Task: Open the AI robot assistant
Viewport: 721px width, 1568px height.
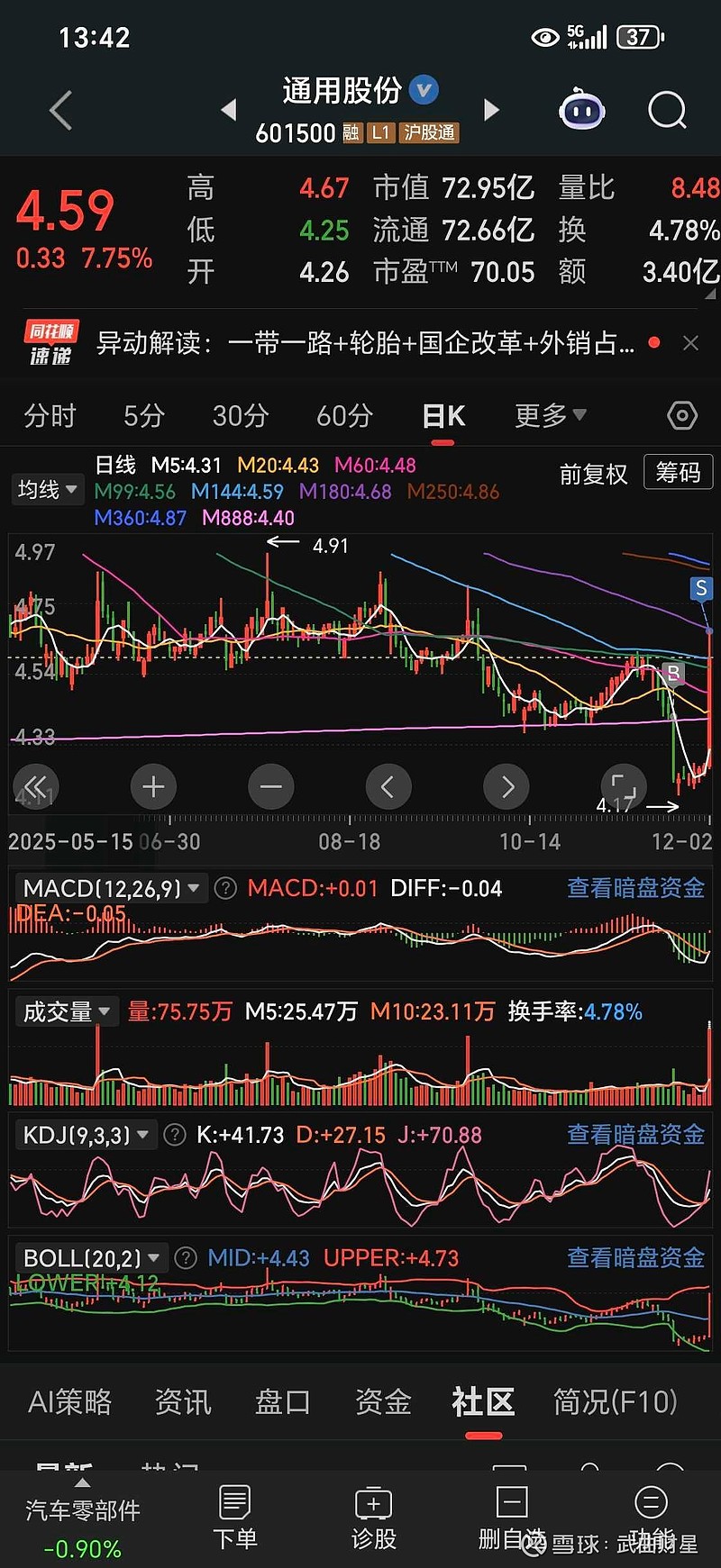Action: pyautogui.click(x=582, y=111)
